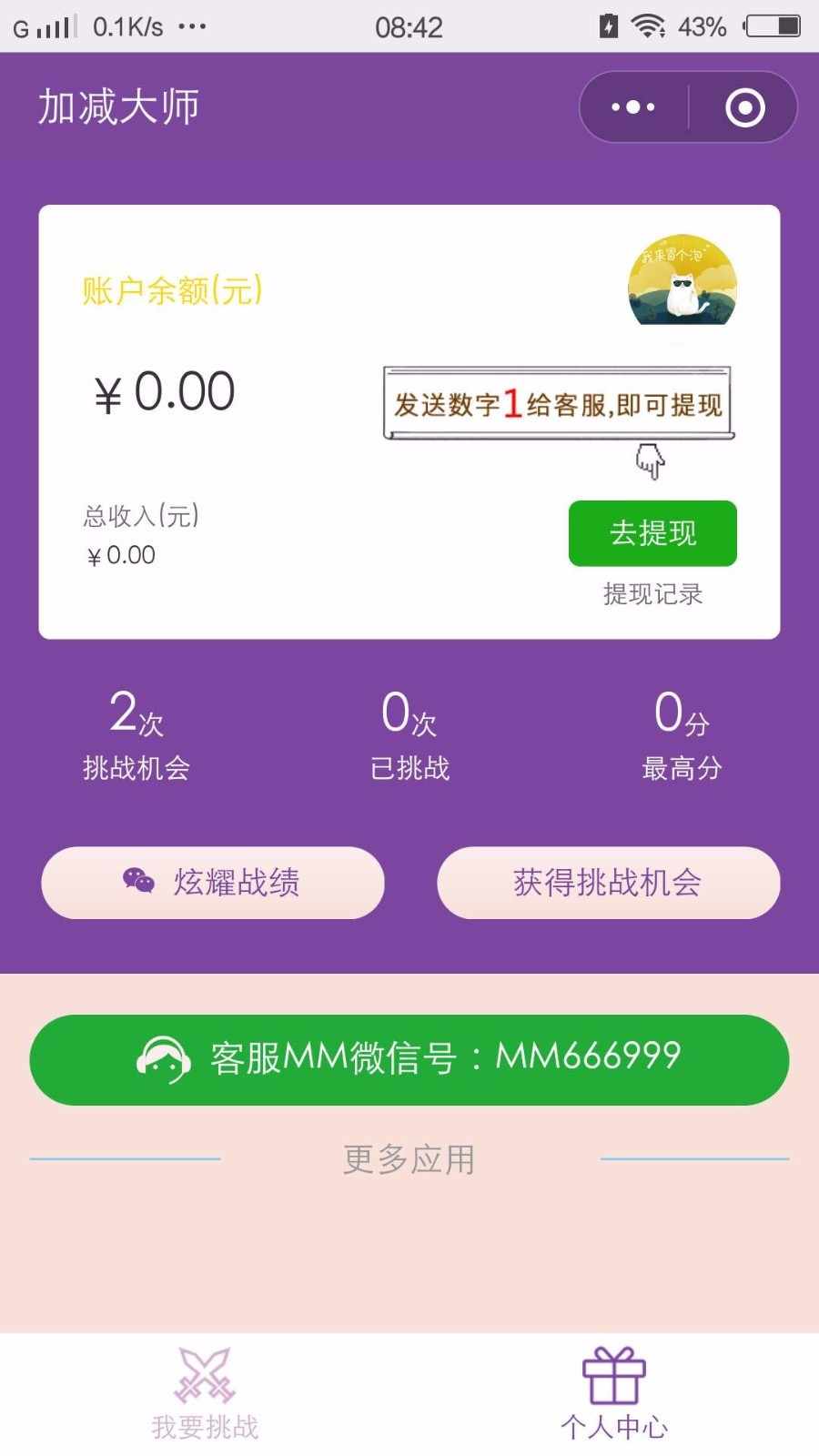Tap the 获得挑战机会 button
The height and width of the screenshot is (1456, 819).
(610, 881)
